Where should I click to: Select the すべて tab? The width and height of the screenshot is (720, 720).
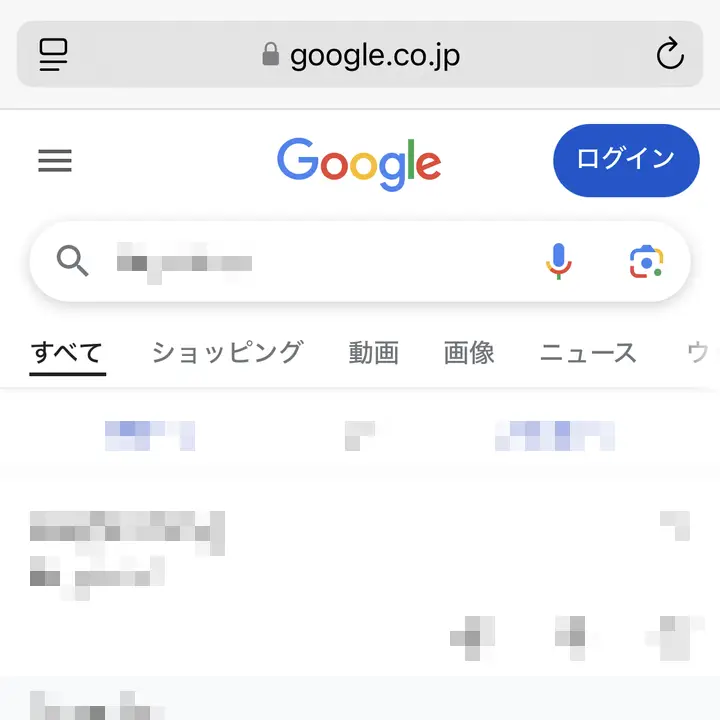(x=67, y=352)
